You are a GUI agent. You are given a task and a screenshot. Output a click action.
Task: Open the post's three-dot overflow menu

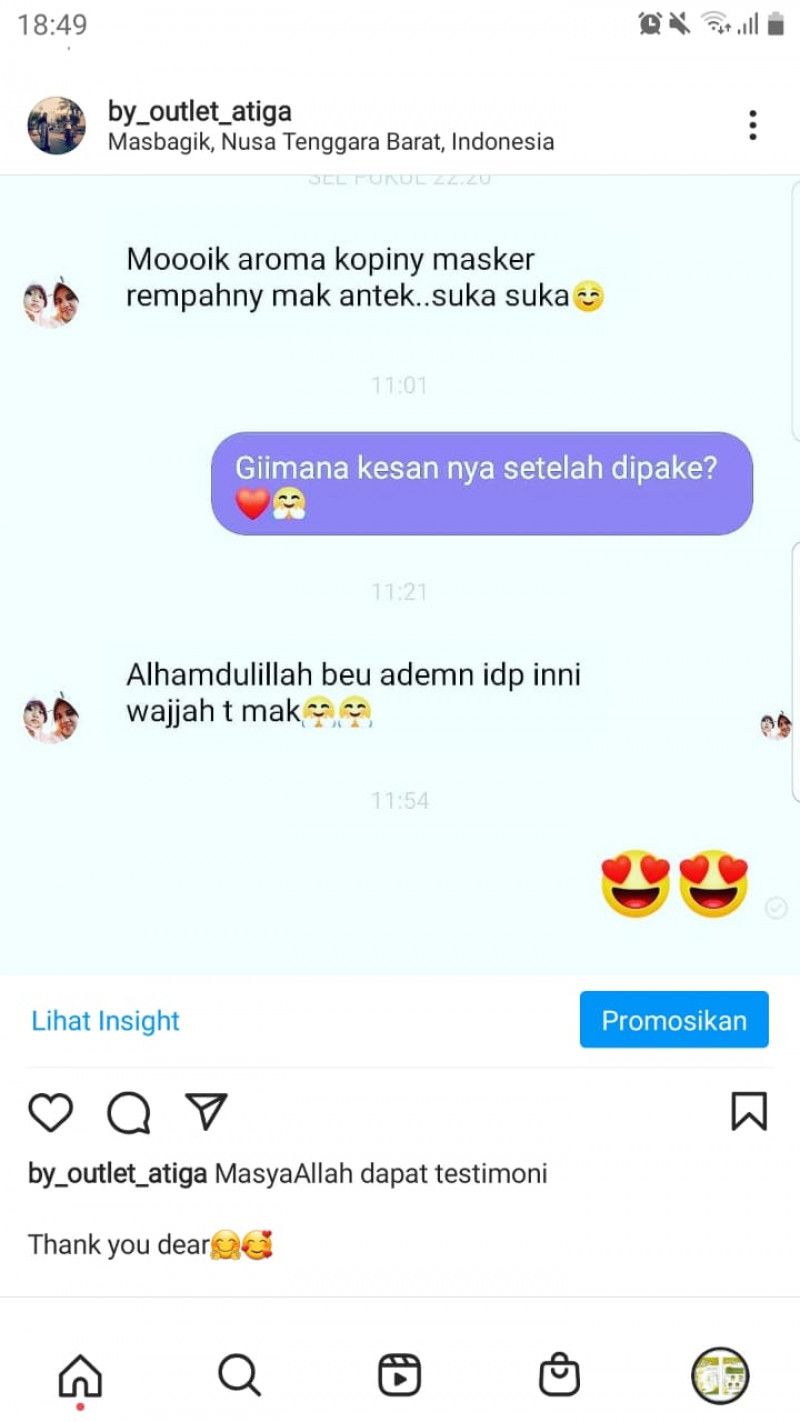point(752,126)
